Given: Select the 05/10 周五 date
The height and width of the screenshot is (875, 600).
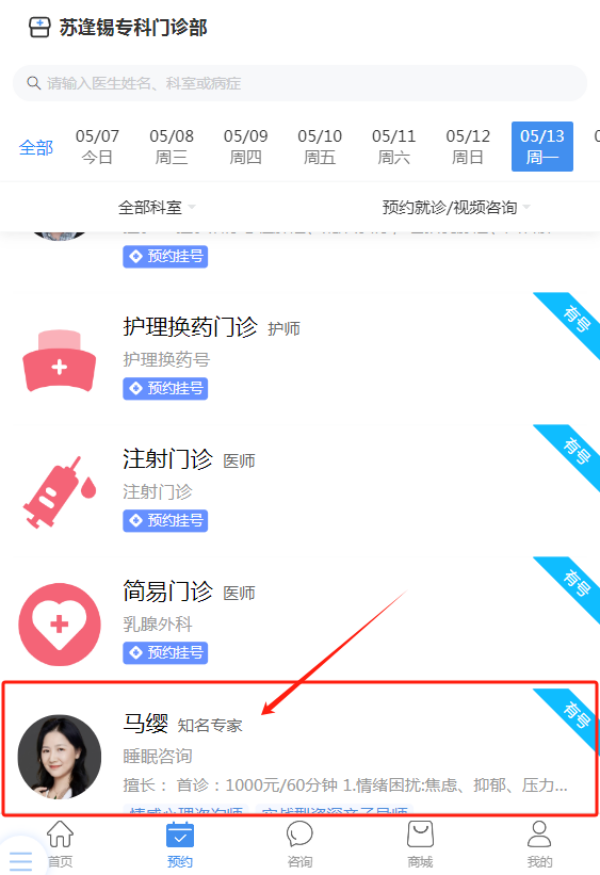Looking at the screenshot, I should coord(319,146).
